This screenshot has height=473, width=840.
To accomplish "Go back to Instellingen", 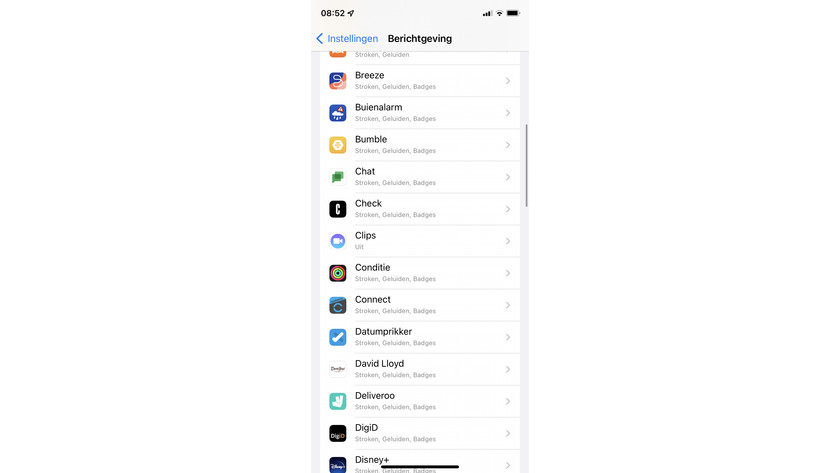I will 347,39.
